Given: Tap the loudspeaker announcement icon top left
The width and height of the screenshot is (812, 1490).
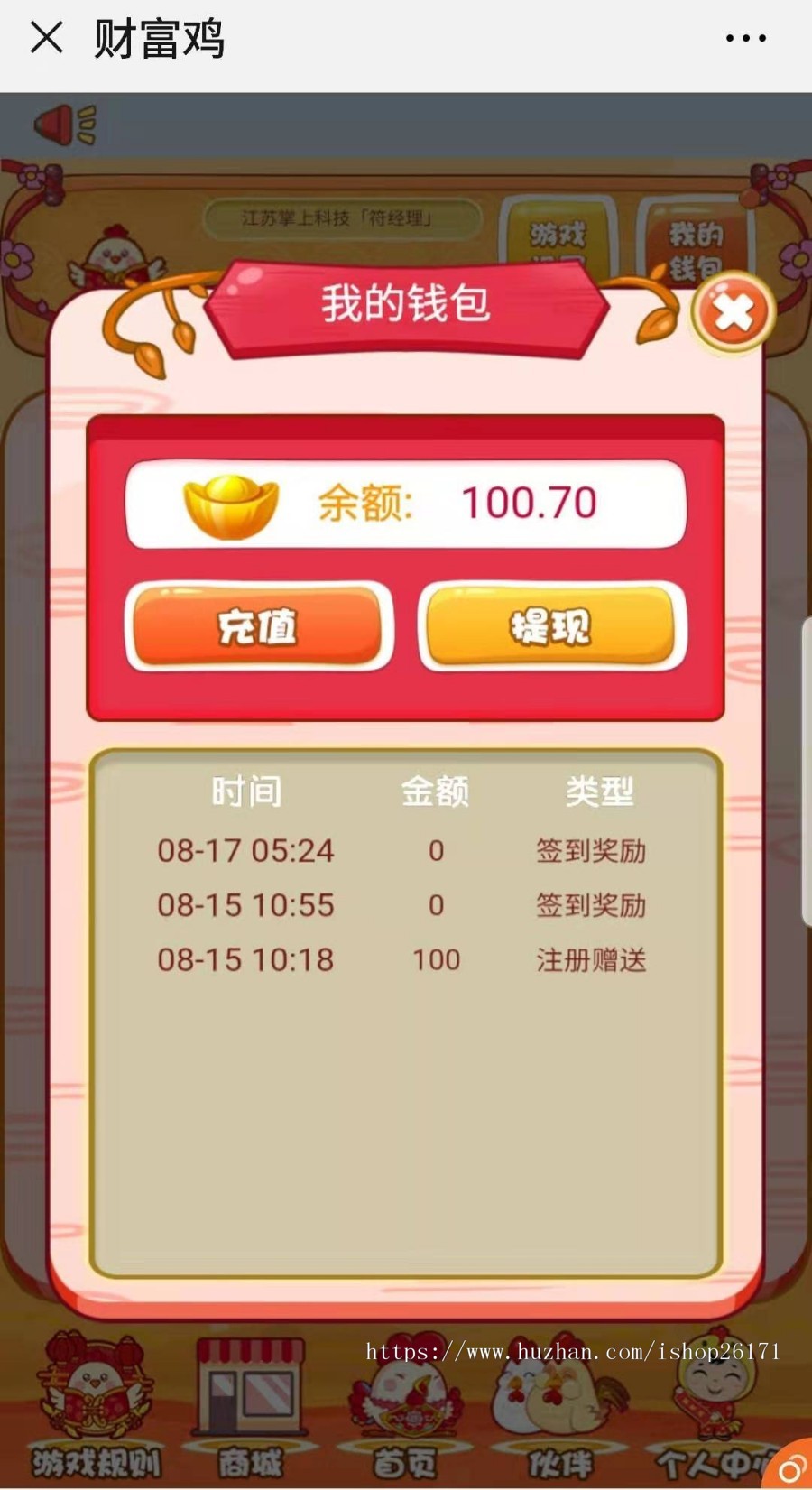Looking at the screenshot, I should point(63,126).
